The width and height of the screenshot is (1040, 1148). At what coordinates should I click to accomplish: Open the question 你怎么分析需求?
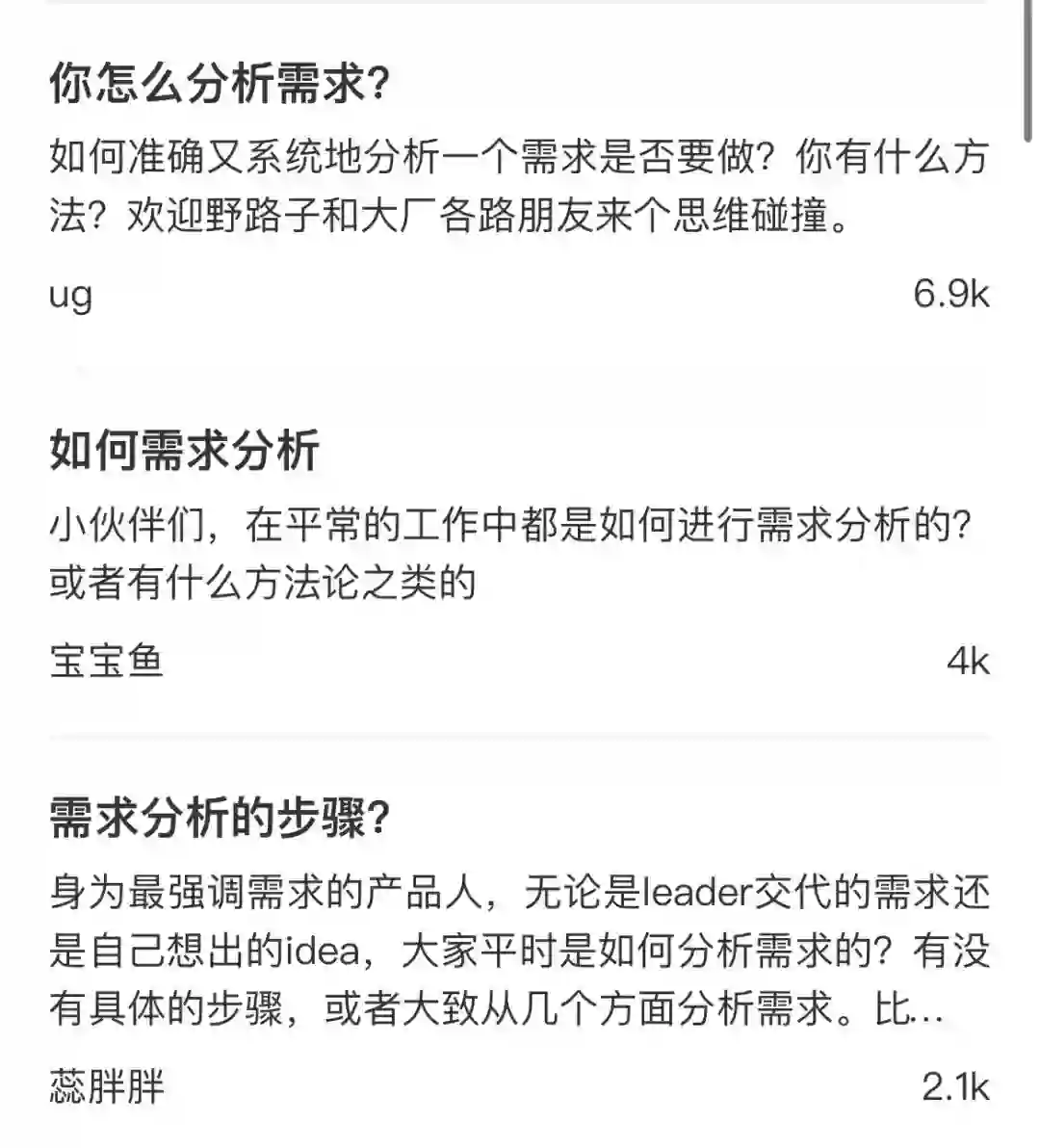point(219,85)
